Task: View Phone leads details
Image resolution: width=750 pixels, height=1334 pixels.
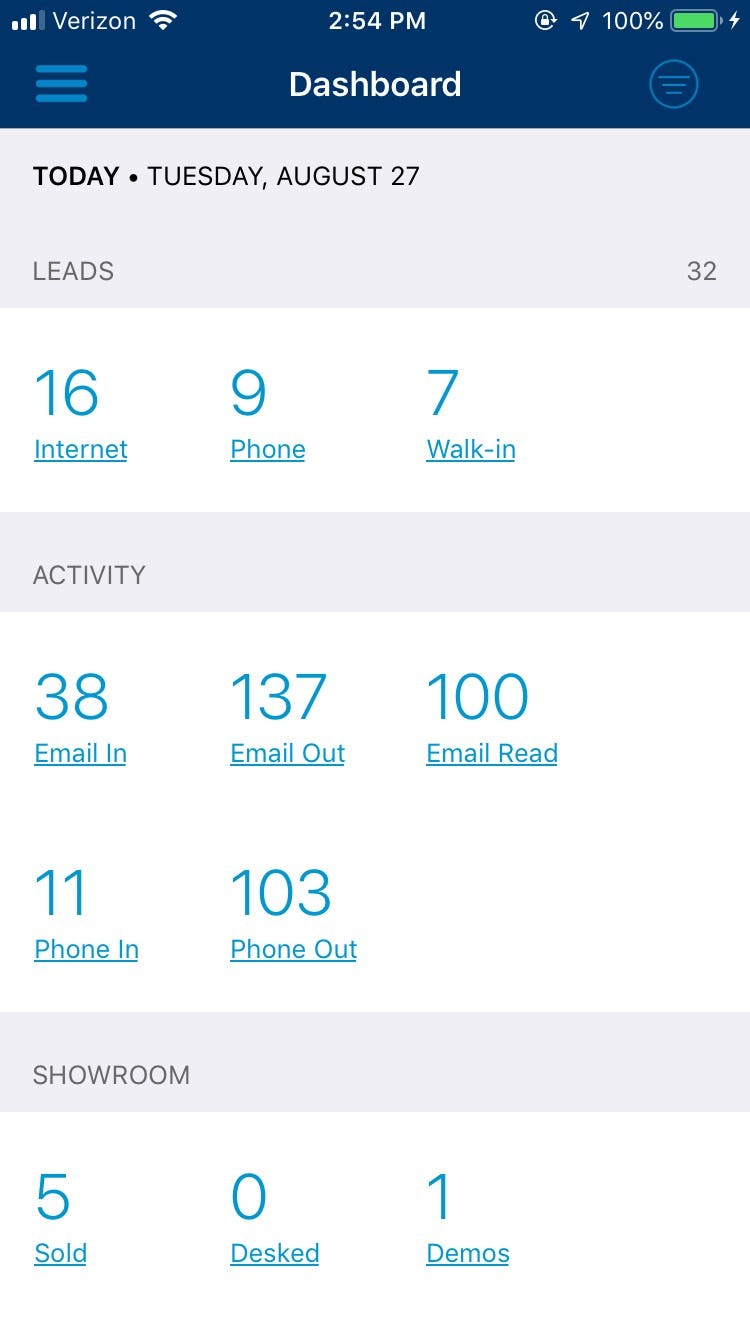Action: coord(267,449)
